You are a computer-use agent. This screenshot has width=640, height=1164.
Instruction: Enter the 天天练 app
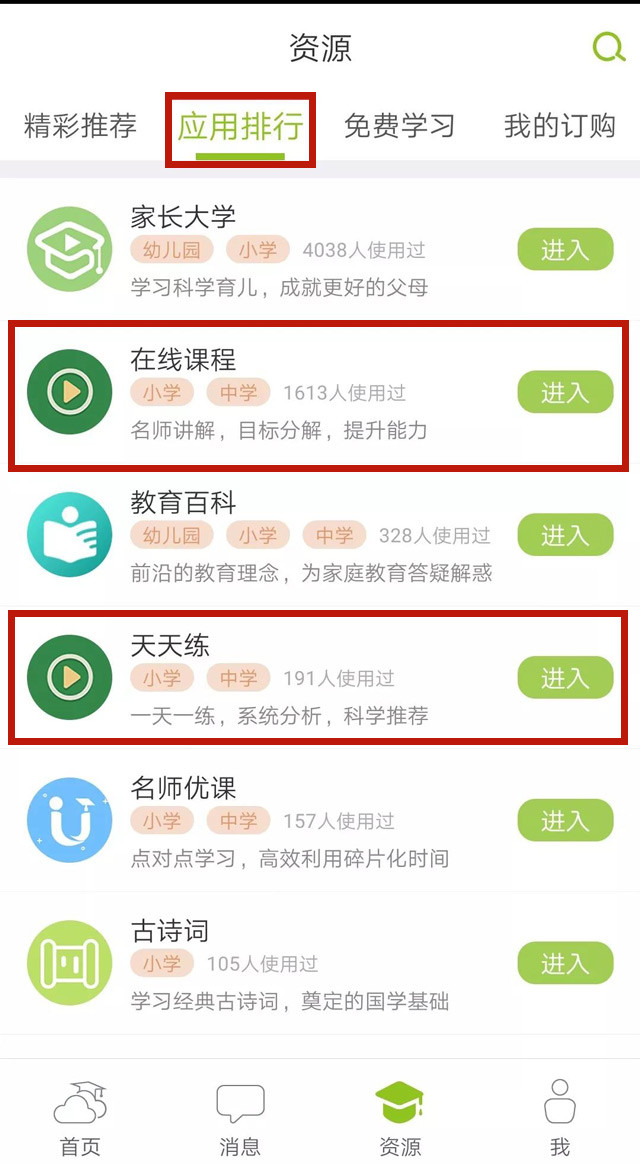pyautogui.click(x=564, y=679)
